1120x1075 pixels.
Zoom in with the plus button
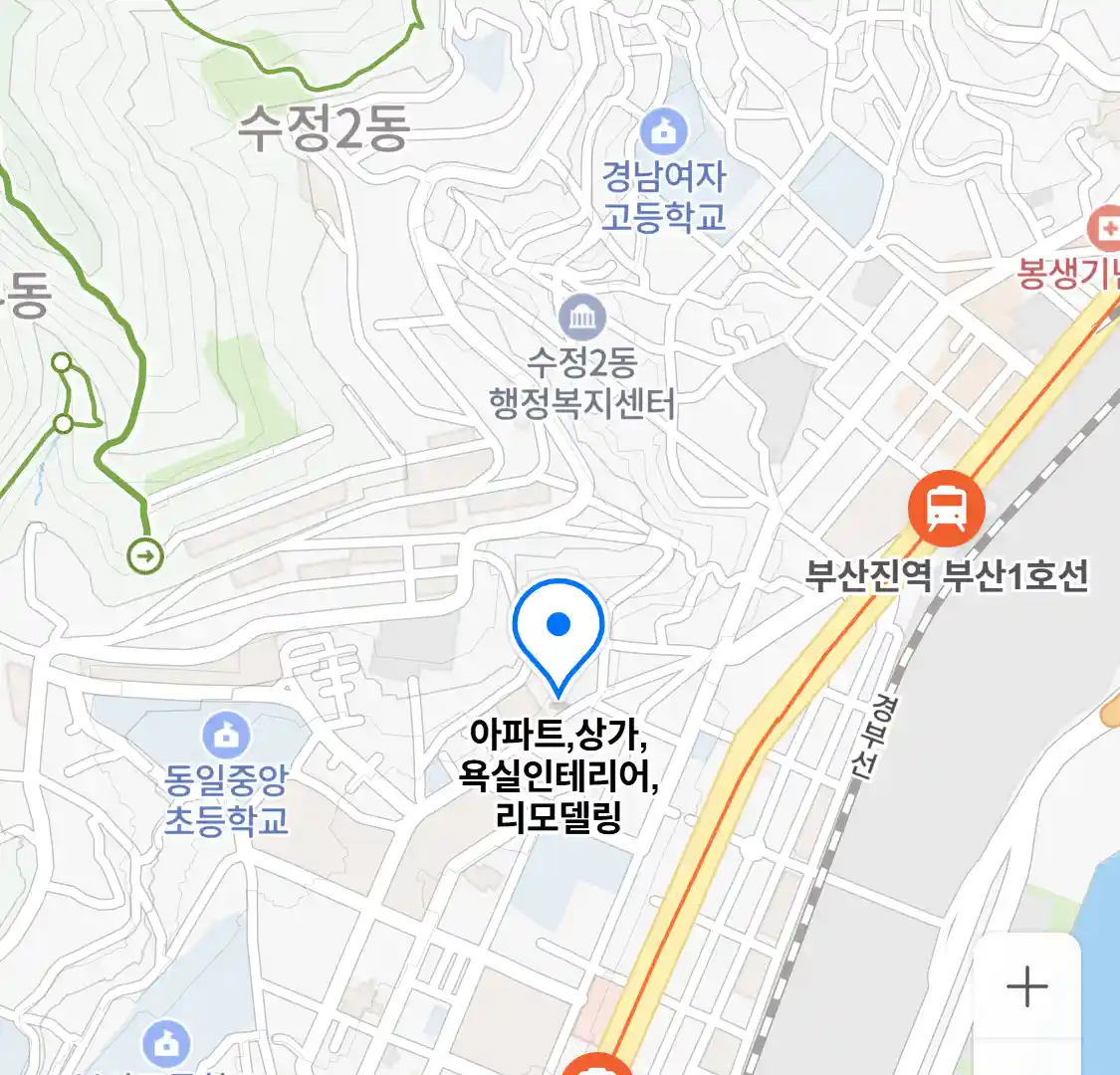point(1026,987)
